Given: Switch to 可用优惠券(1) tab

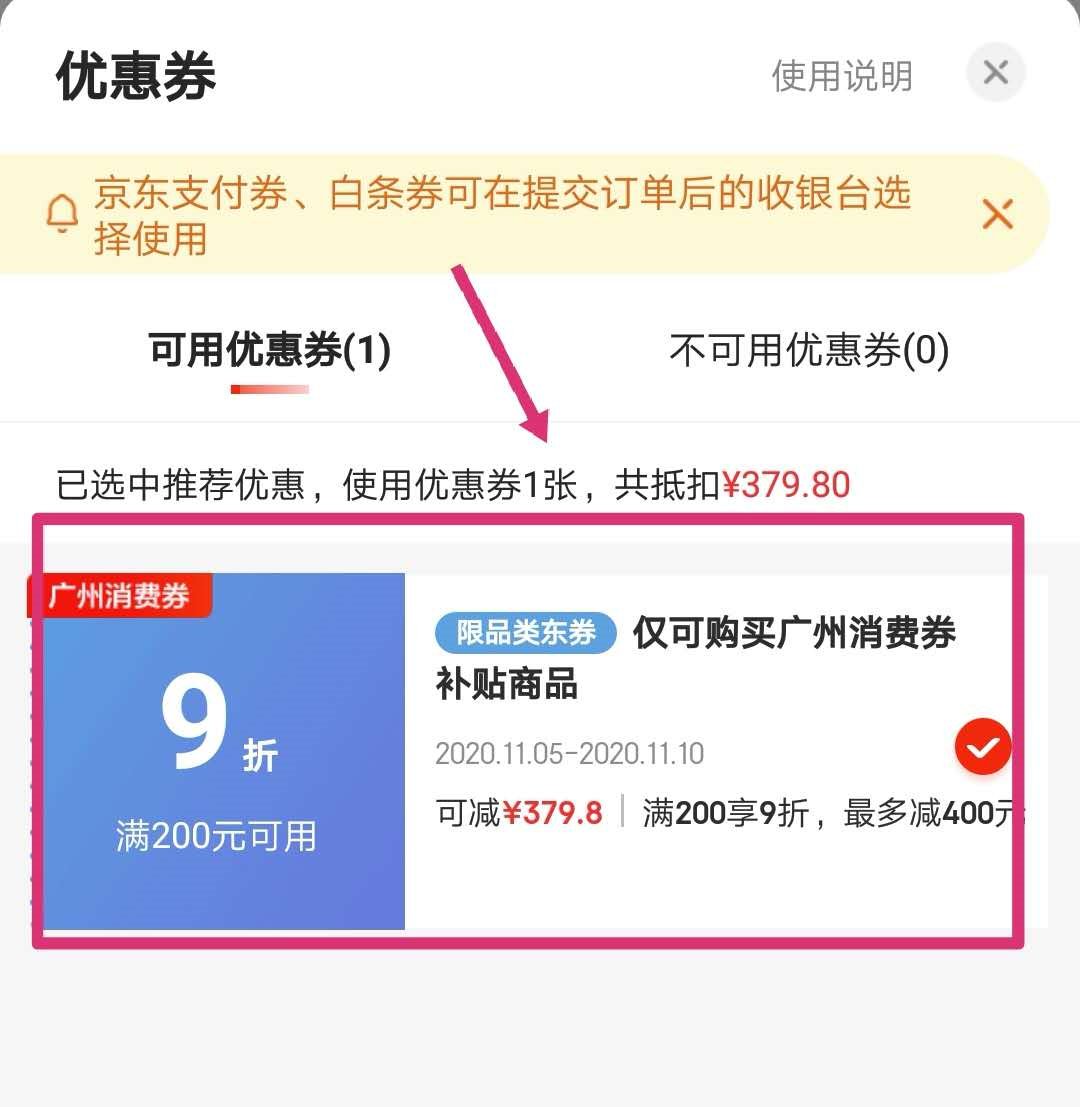Looking at the screenshot, I should (x=270, y=351).
